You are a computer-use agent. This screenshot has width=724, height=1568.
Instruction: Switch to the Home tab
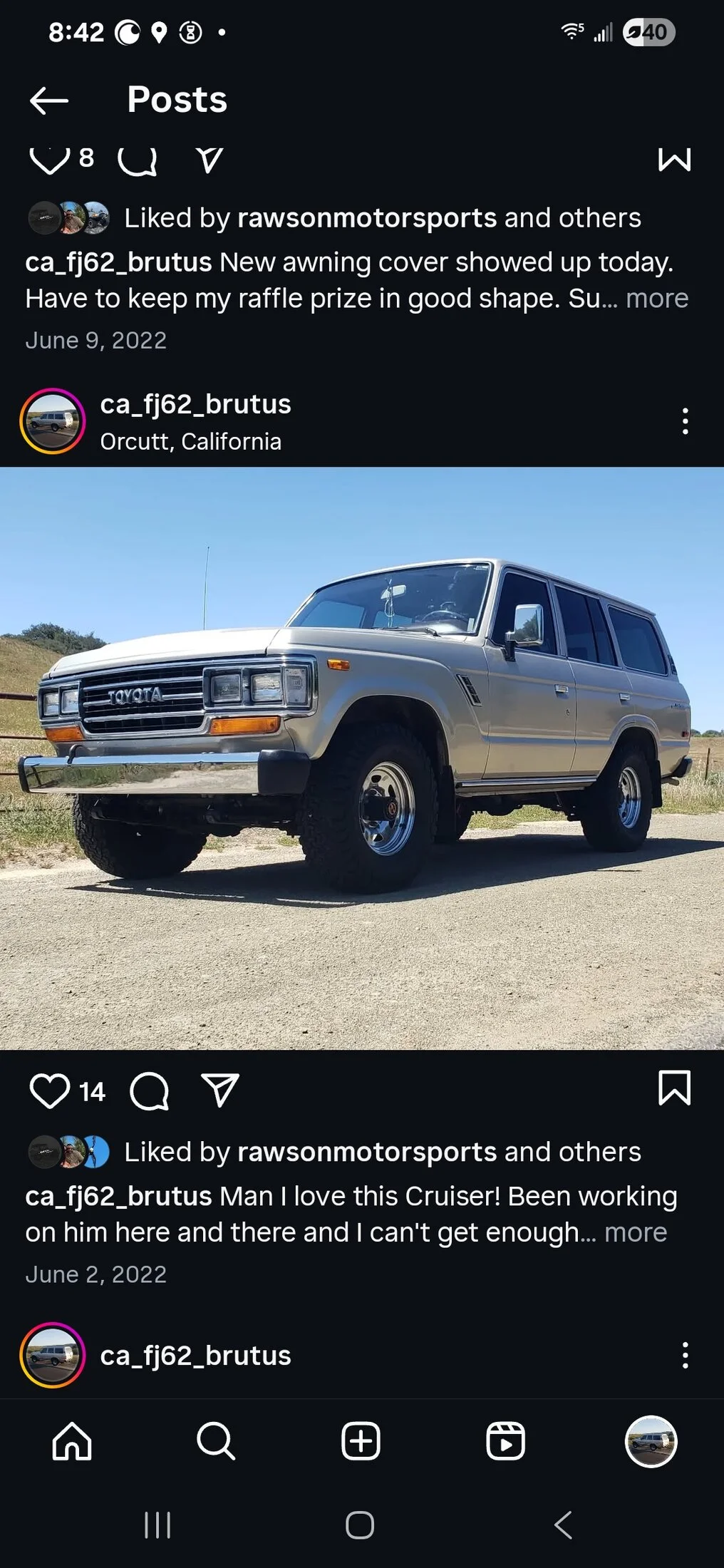coord(72,1441)
